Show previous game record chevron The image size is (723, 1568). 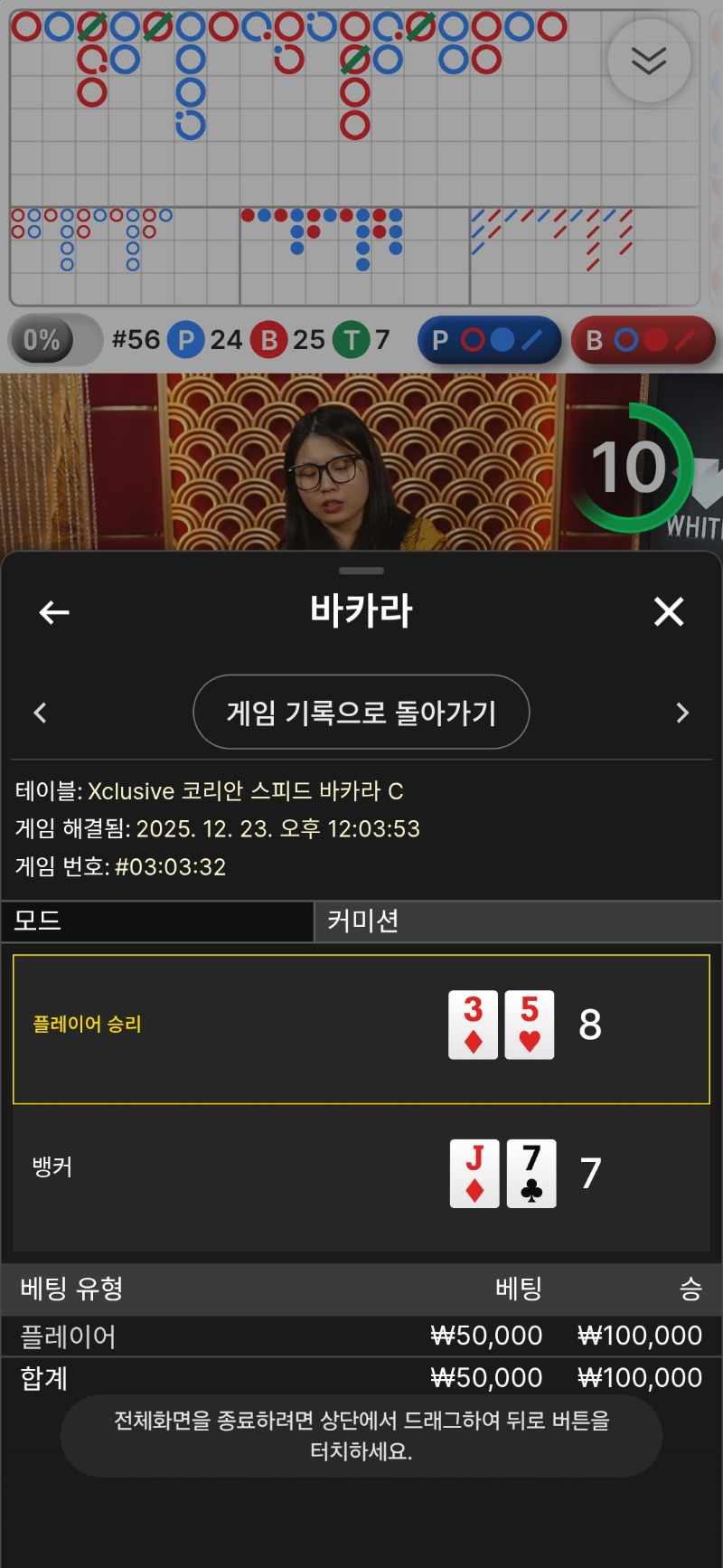pos(40,713)
